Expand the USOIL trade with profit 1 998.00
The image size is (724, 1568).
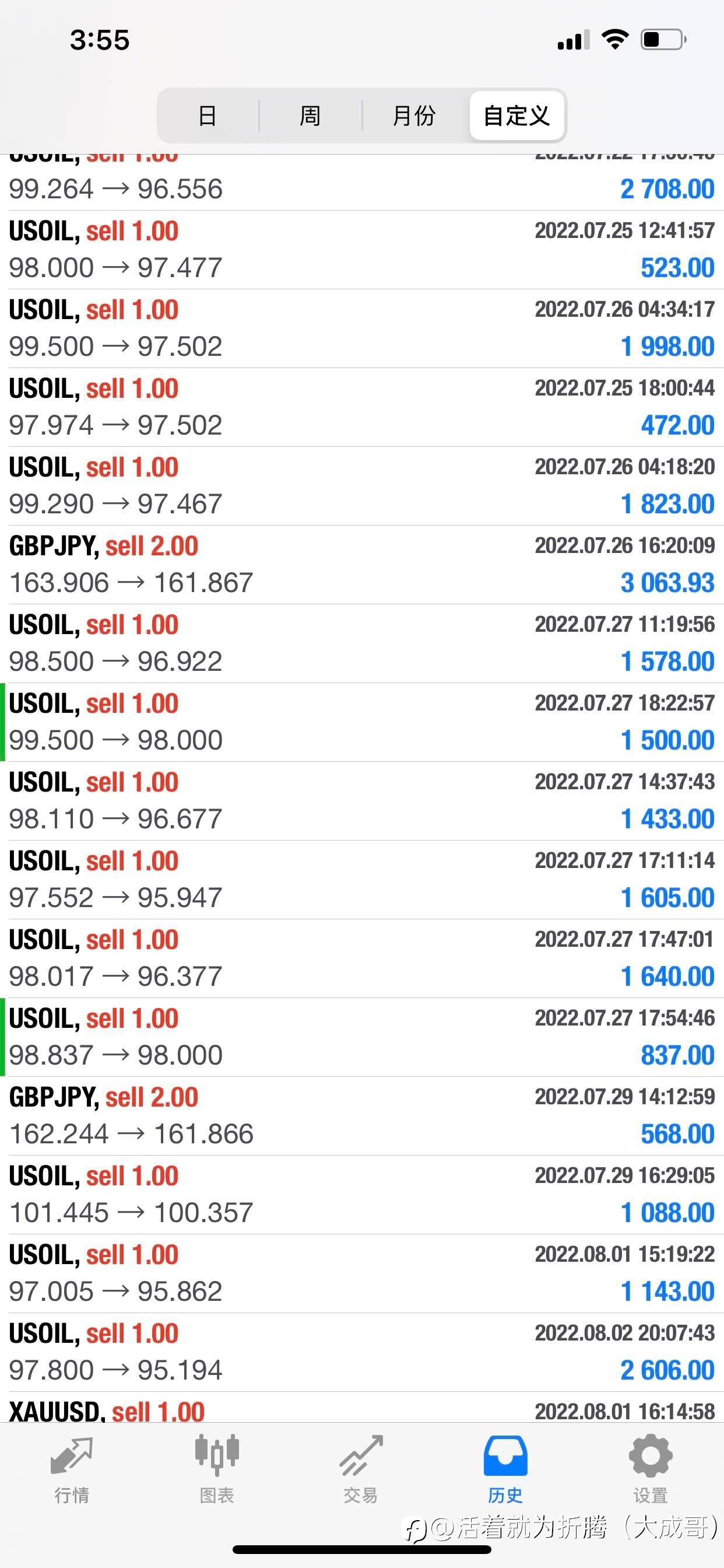tap(361, 328)
